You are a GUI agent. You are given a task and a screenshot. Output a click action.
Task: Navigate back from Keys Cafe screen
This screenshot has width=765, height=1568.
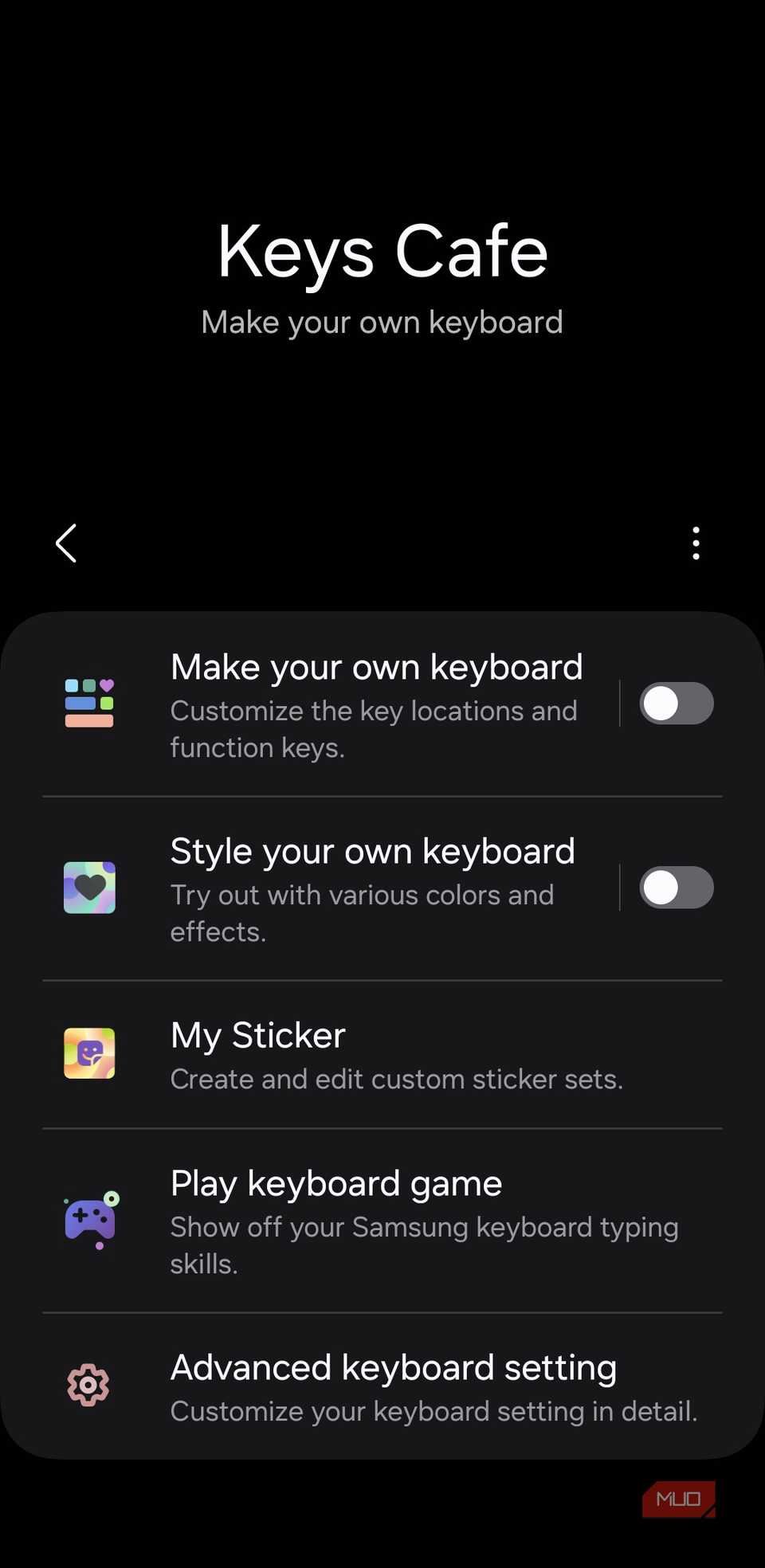66,543
